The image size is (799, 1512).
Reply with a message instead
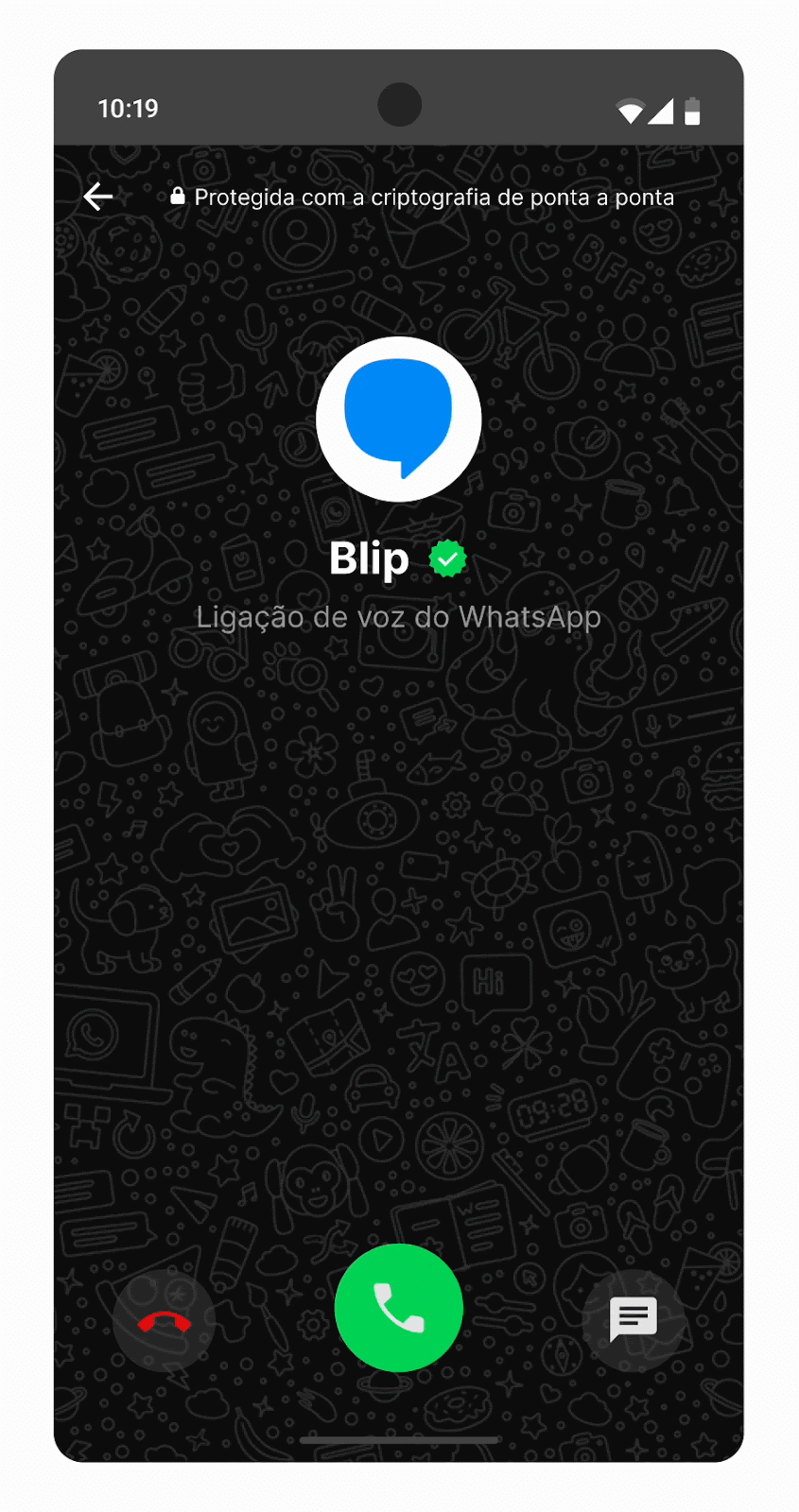(x=633, y=1318)
